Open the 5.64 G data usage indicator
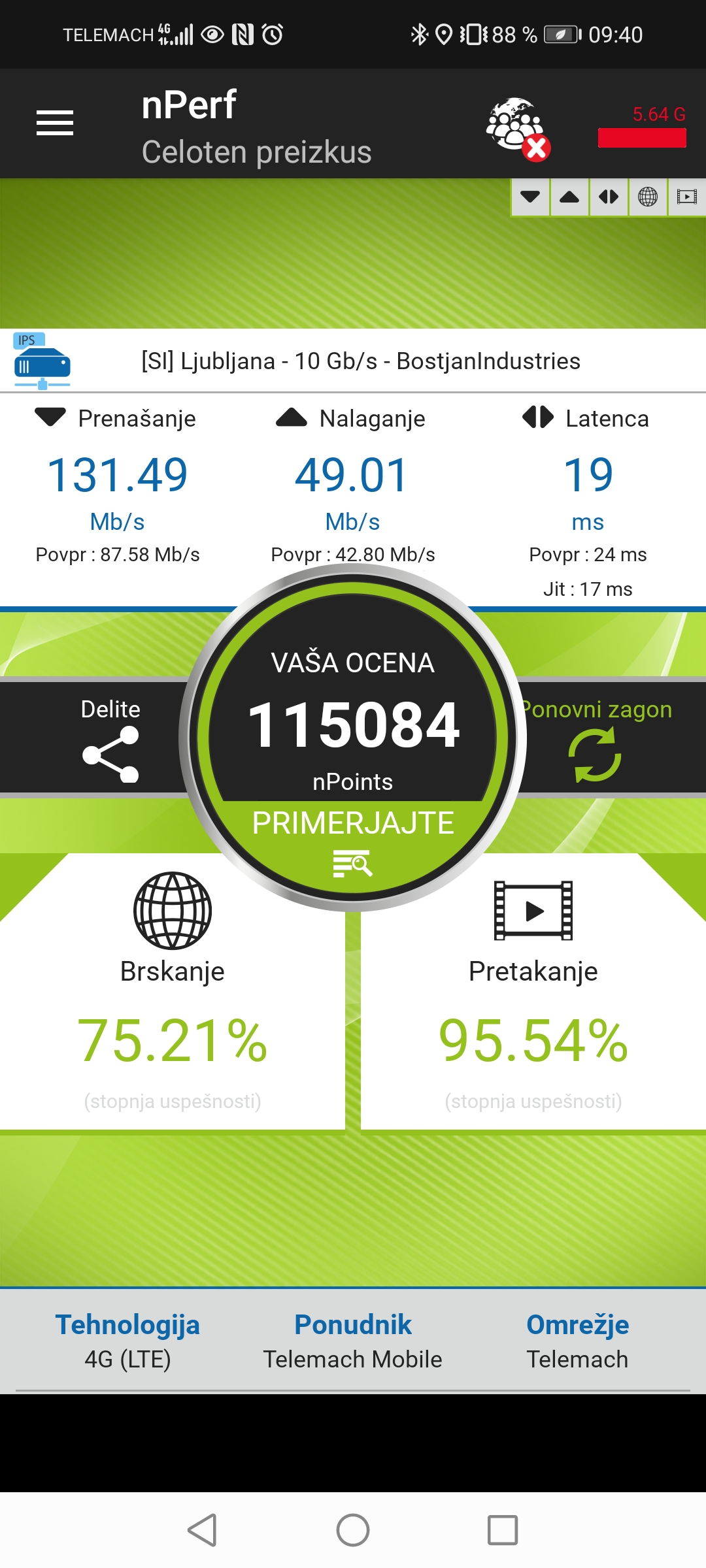706x1568 pixels. [x=642, y=126]
